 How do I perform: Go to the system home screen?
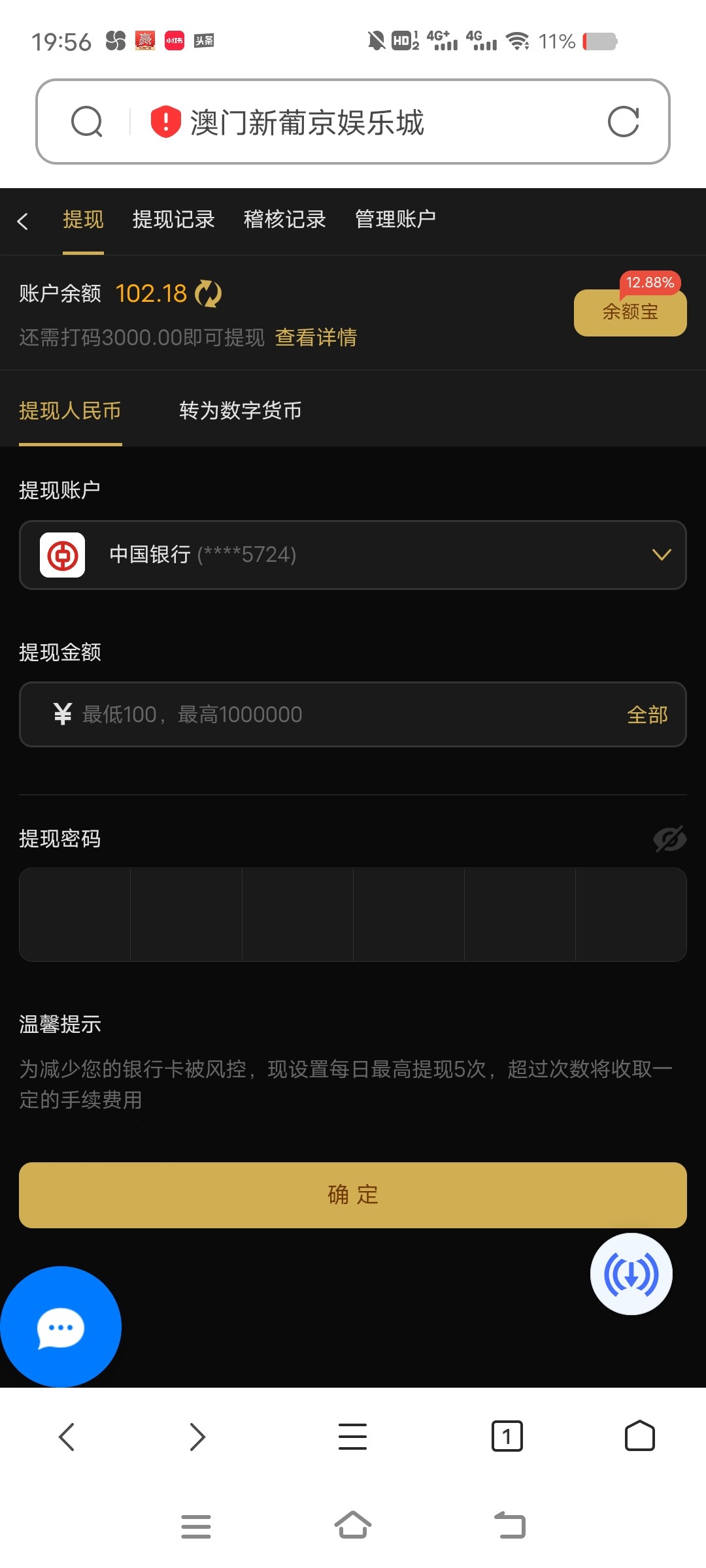point(353,1526)
